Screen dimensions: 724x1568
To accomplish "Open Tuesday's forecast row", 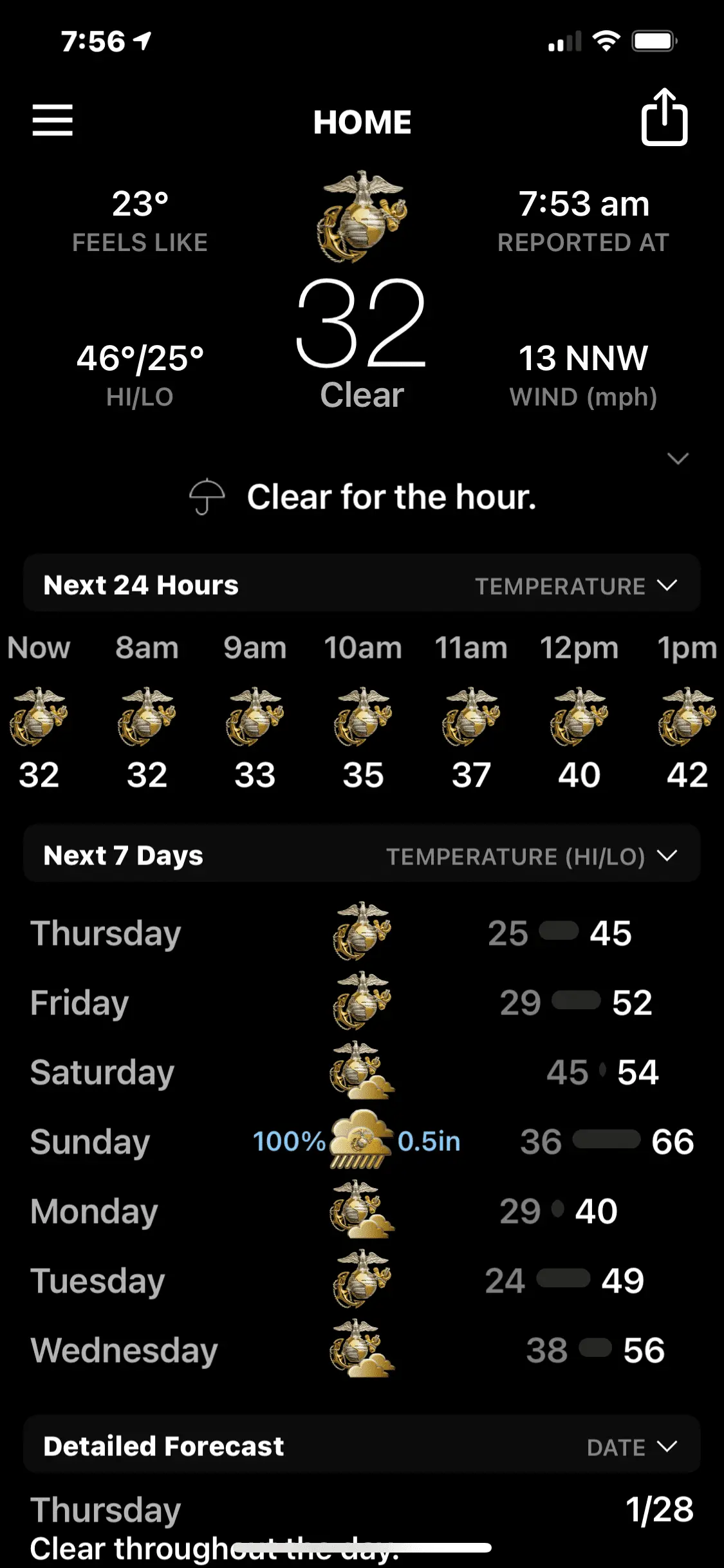I will pos(362,1280).
